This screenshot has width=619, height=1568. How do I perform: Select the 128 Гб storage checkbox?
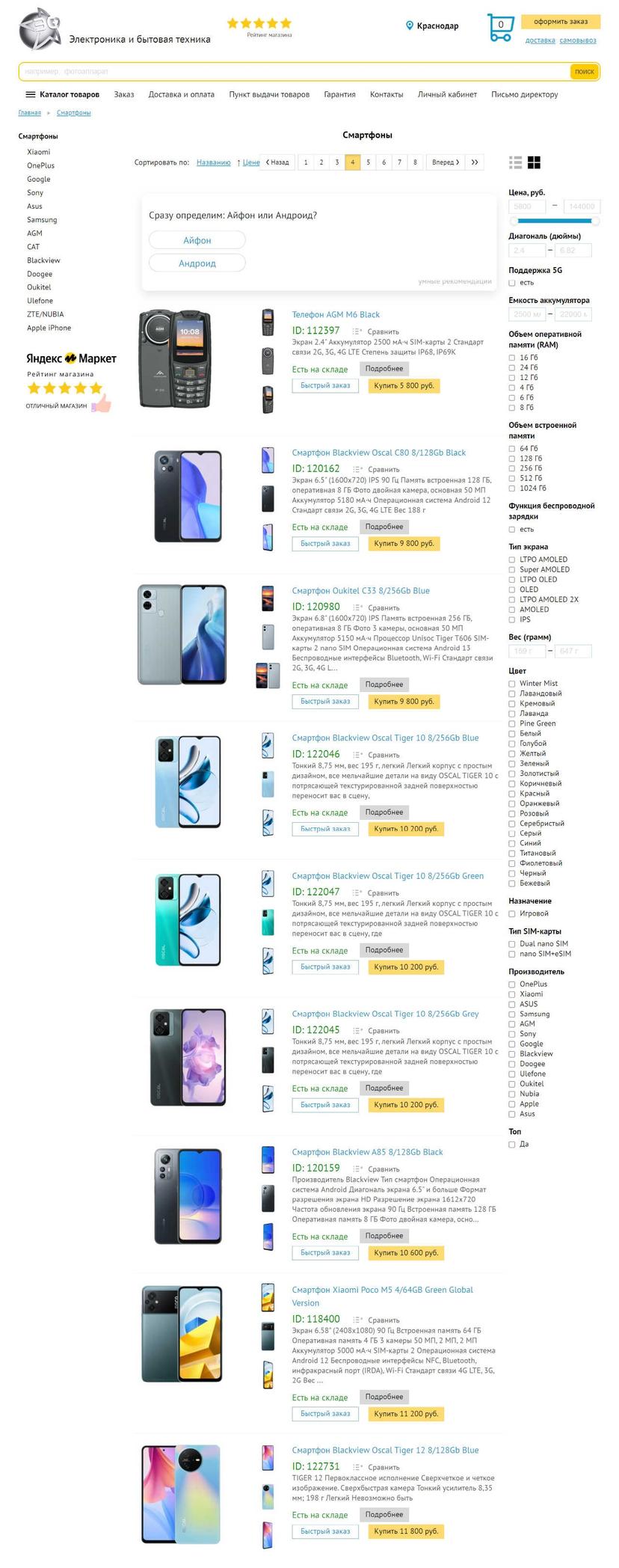pos(512,459)
